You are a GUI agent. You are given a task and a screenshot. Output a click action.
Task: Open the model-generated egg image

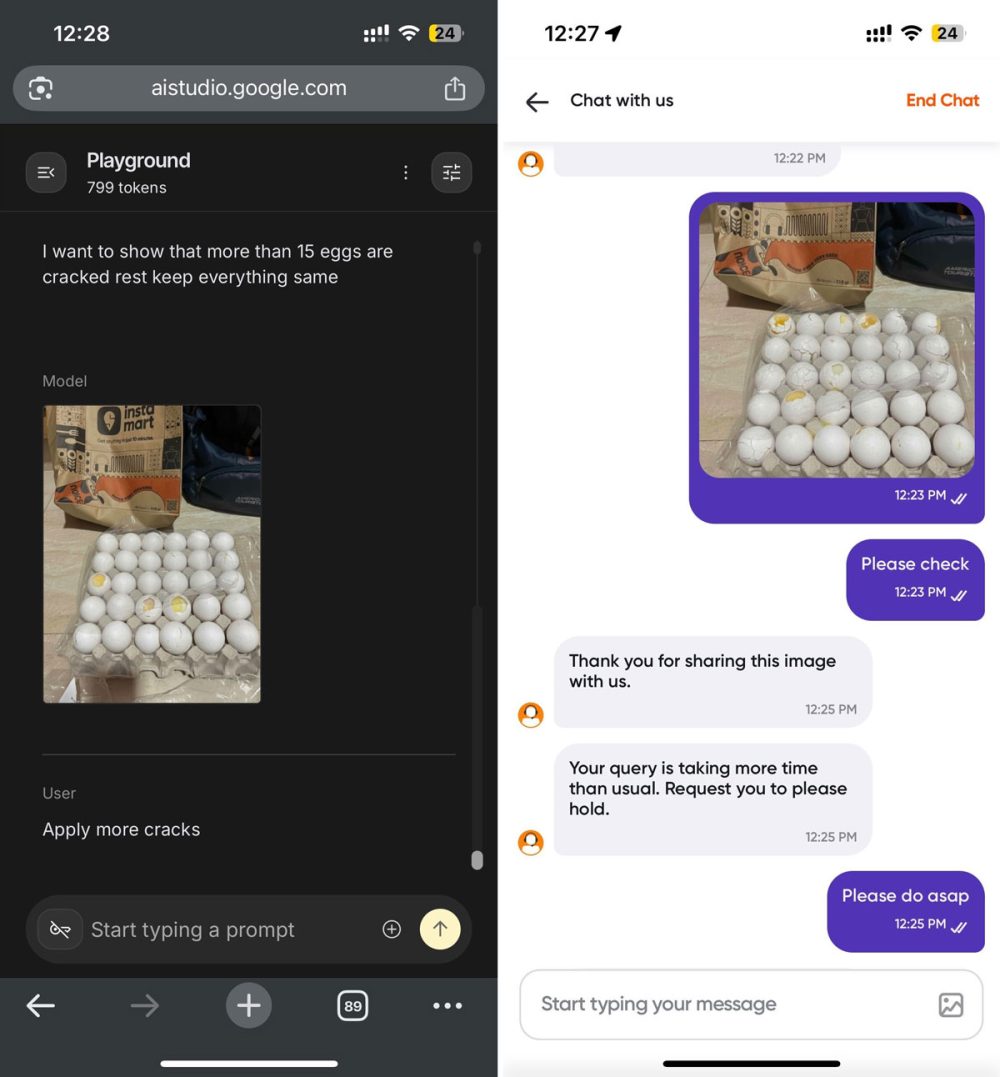tap(152, 553)
